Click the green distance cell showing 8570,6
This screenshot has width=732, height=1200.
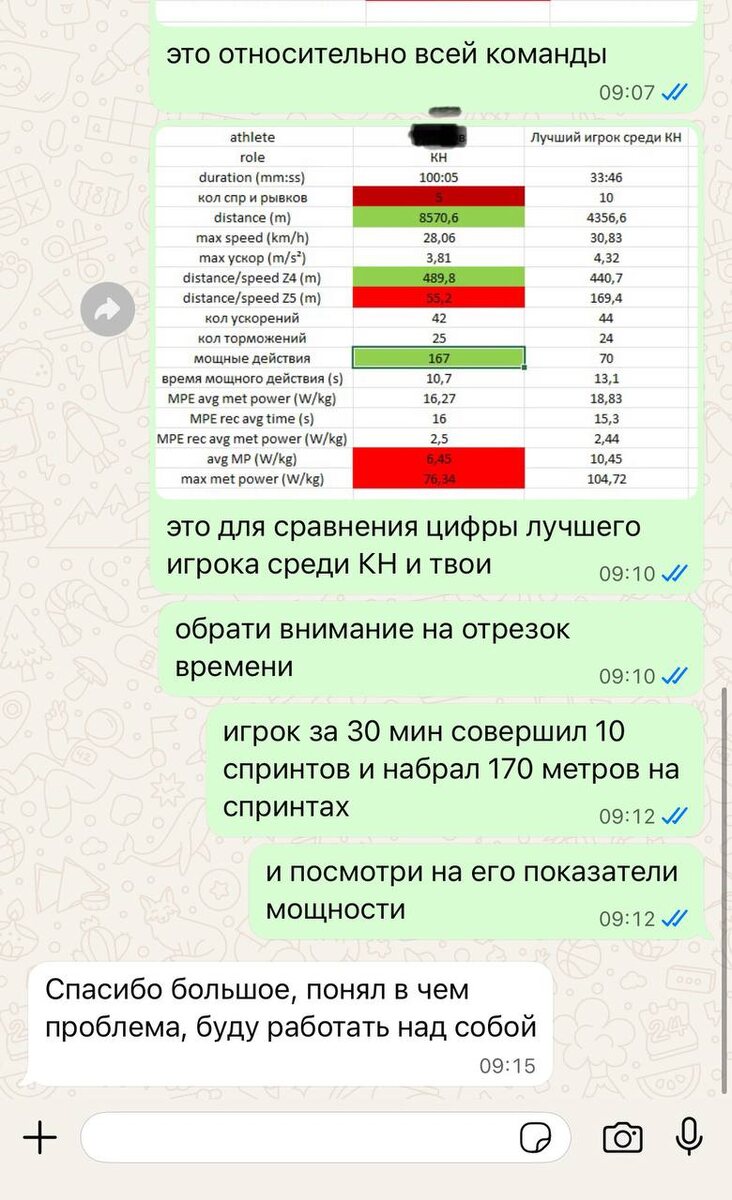[438, 217]
